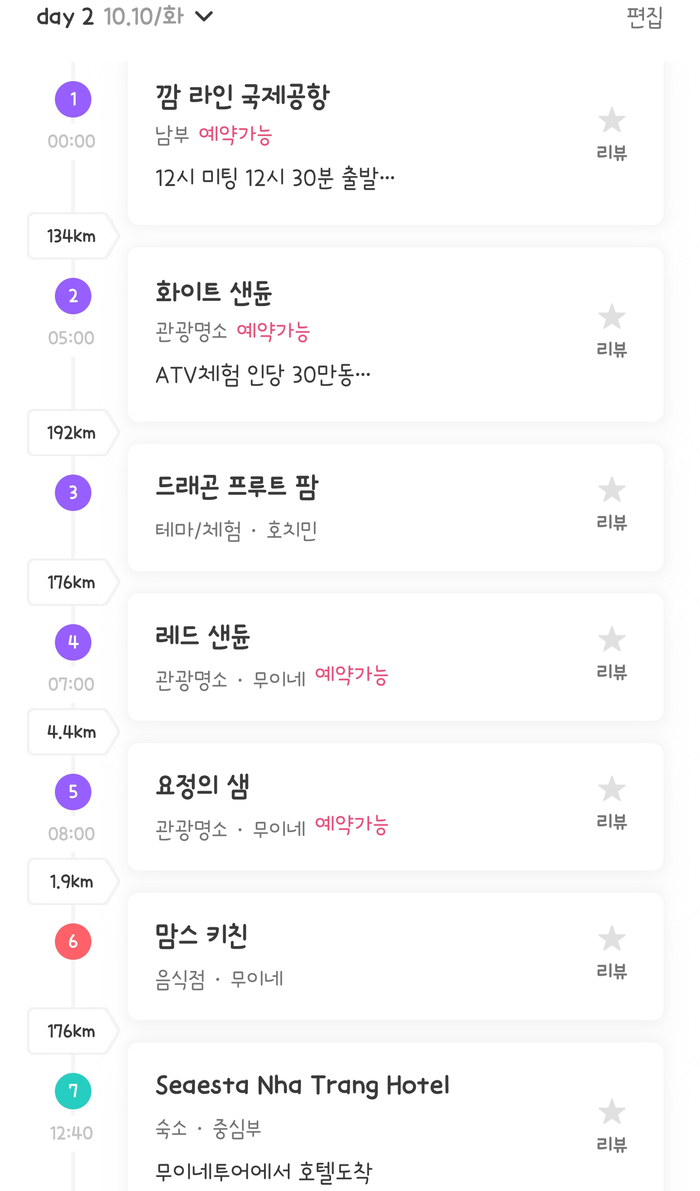Open the 깜 라인 국제공항 card
This screenshot has width=700, height=1191.
[360, 140]
